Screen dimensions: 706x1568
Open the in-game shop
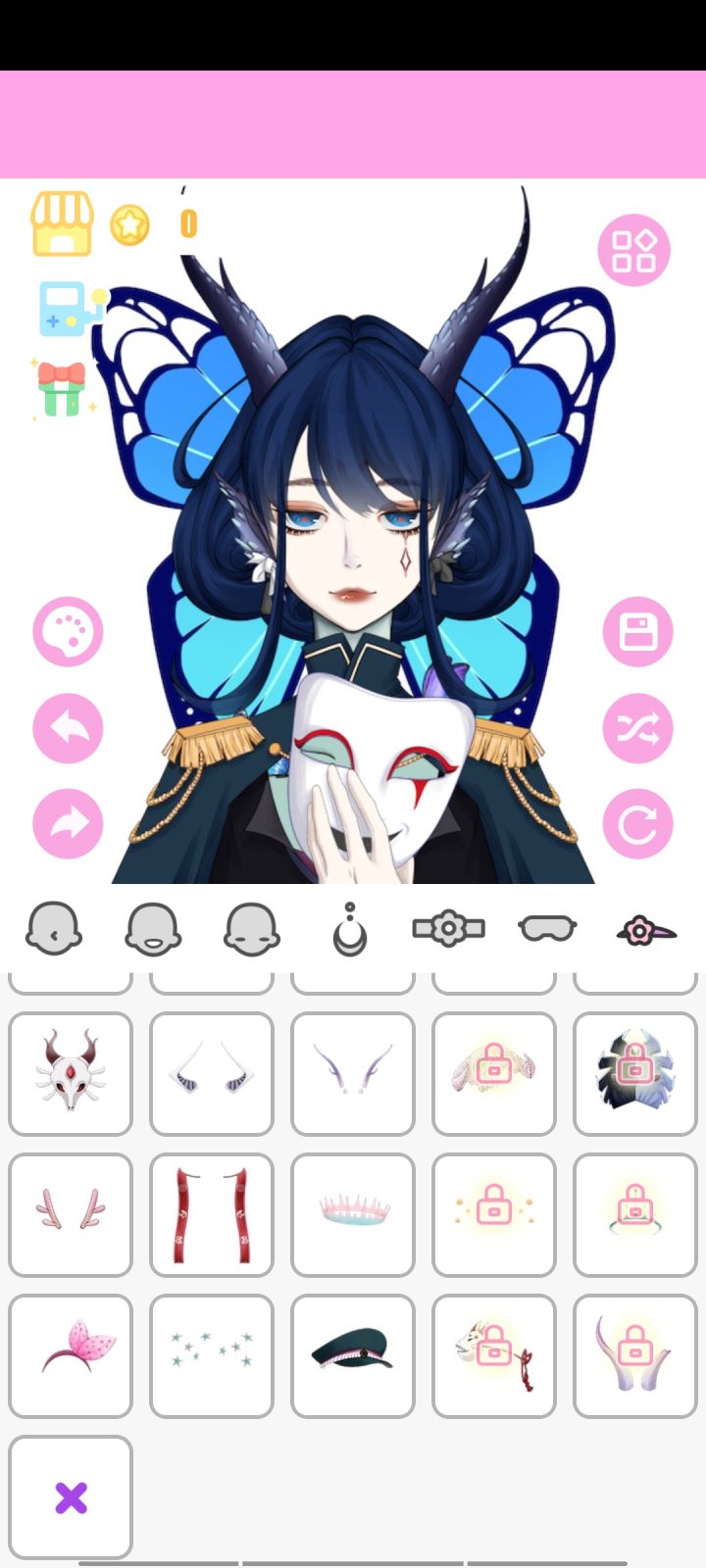[x=61, y=225]
